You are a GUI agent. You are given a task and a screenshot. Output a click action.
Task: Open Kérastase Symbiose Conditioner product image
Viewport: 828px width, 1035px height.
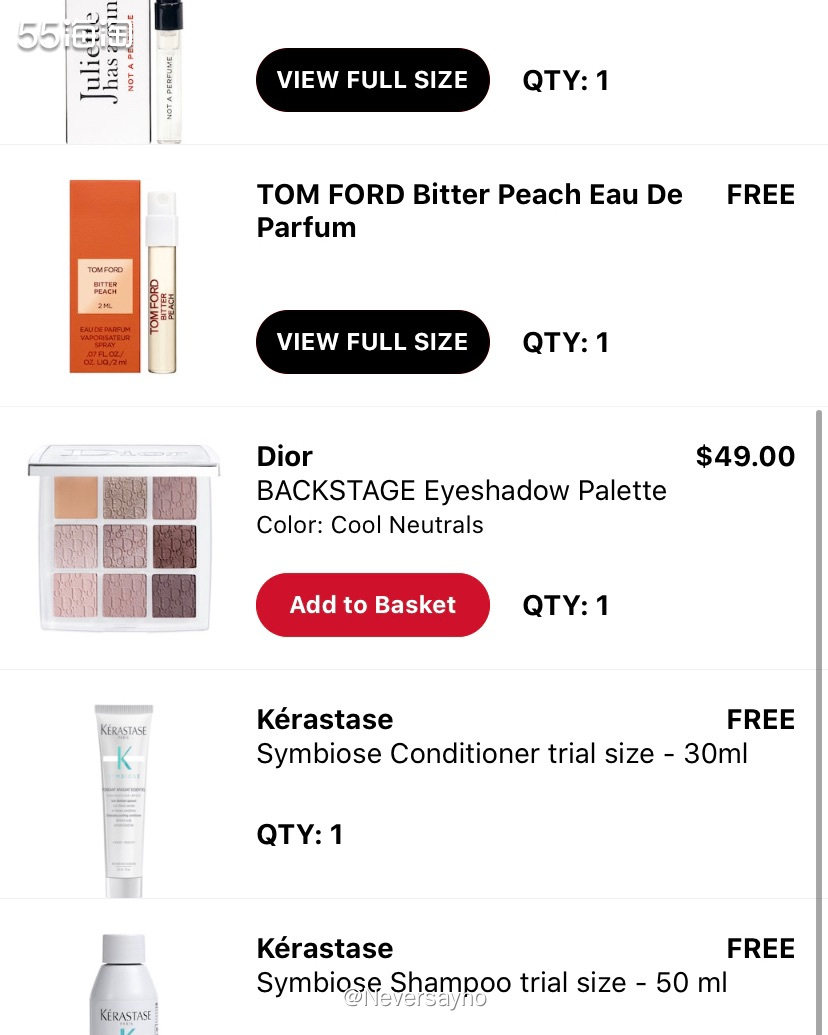[124, 798]
